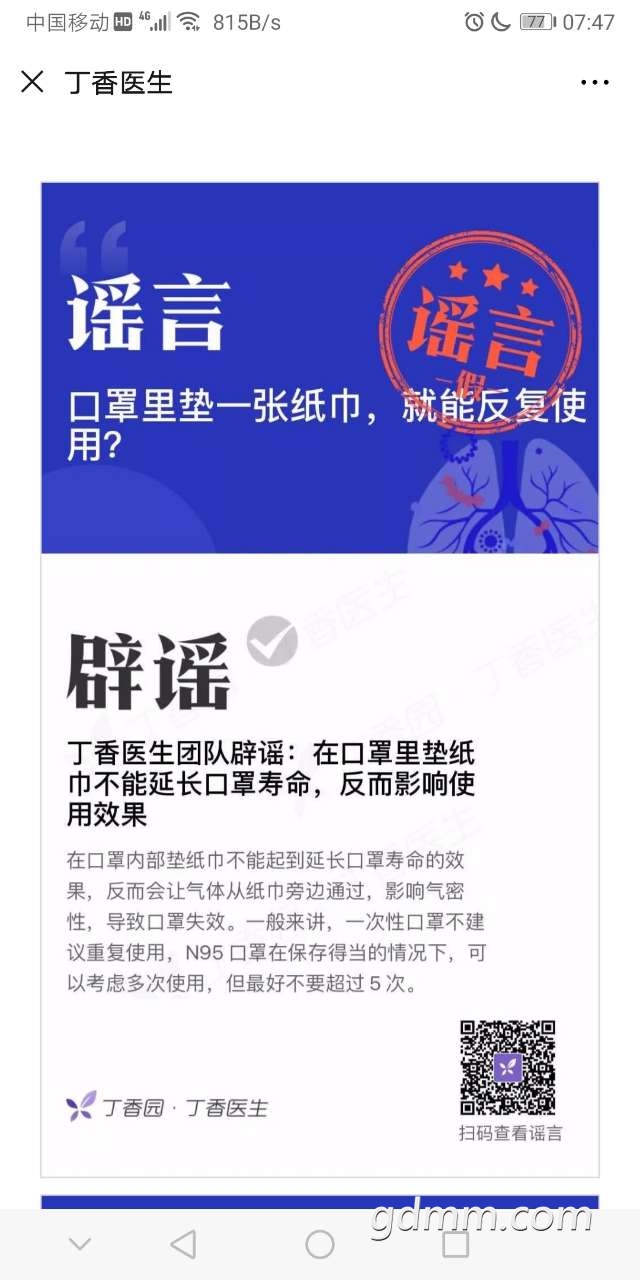Screen dimensions: 640x1280
Task: Tap the system back button
Action: pos(183,1244)
